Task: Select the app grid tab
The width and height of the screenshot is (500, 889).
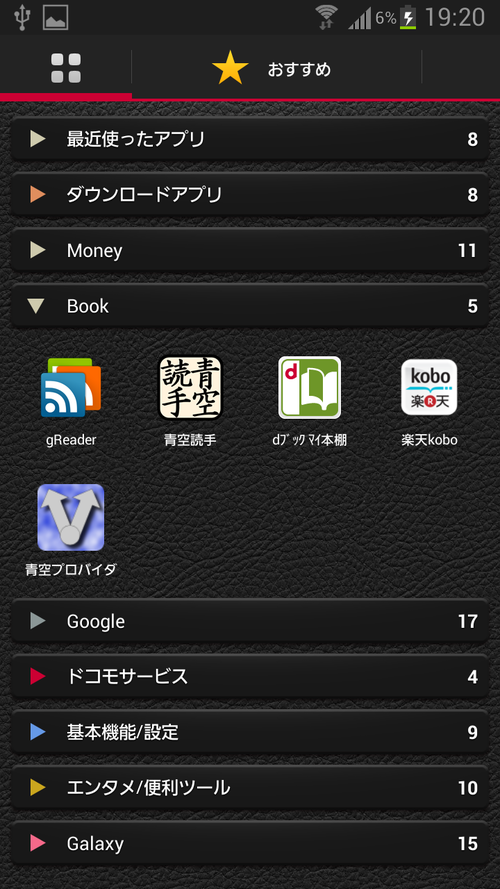Action: pyautogui.click(x=66, y=69)
